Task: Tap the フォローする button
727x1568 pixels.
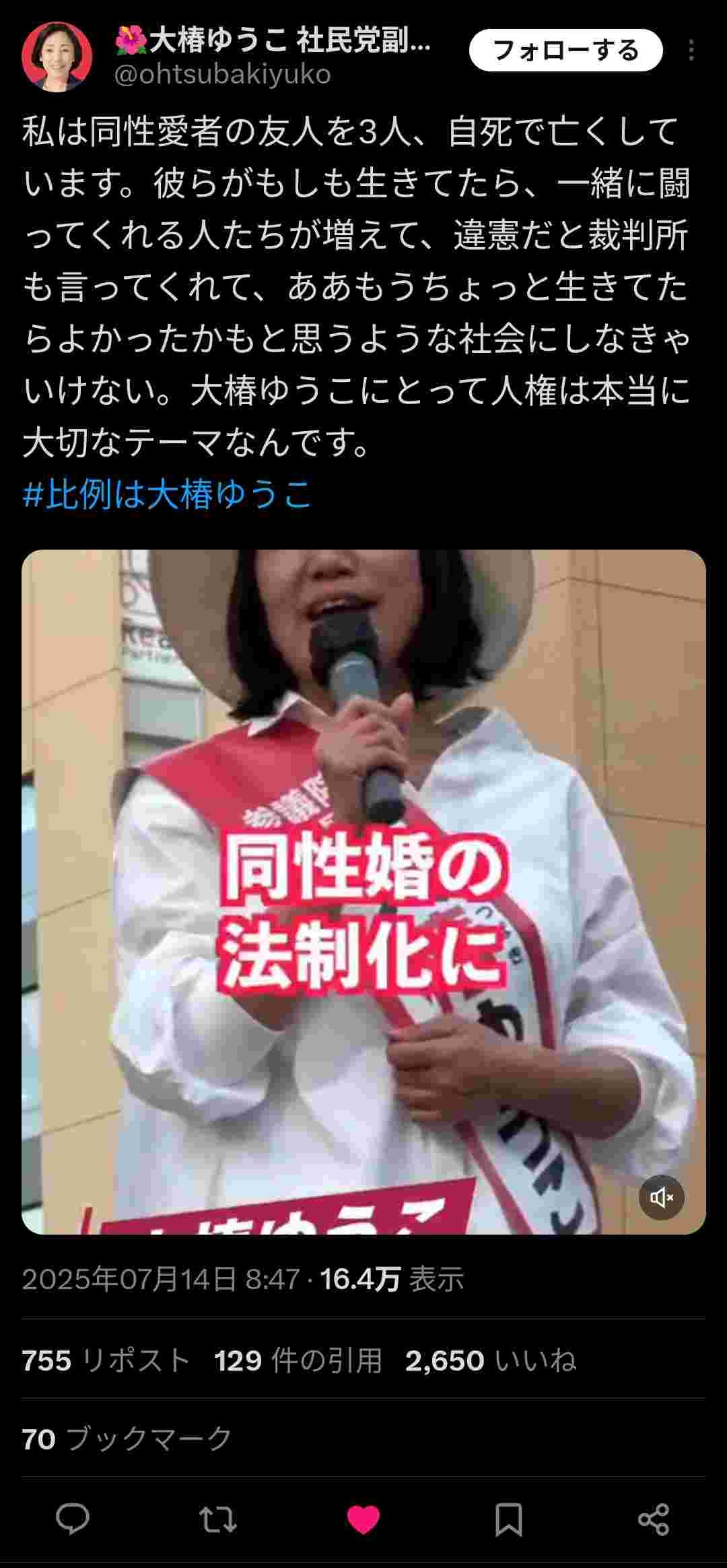Action: [565, 51]
